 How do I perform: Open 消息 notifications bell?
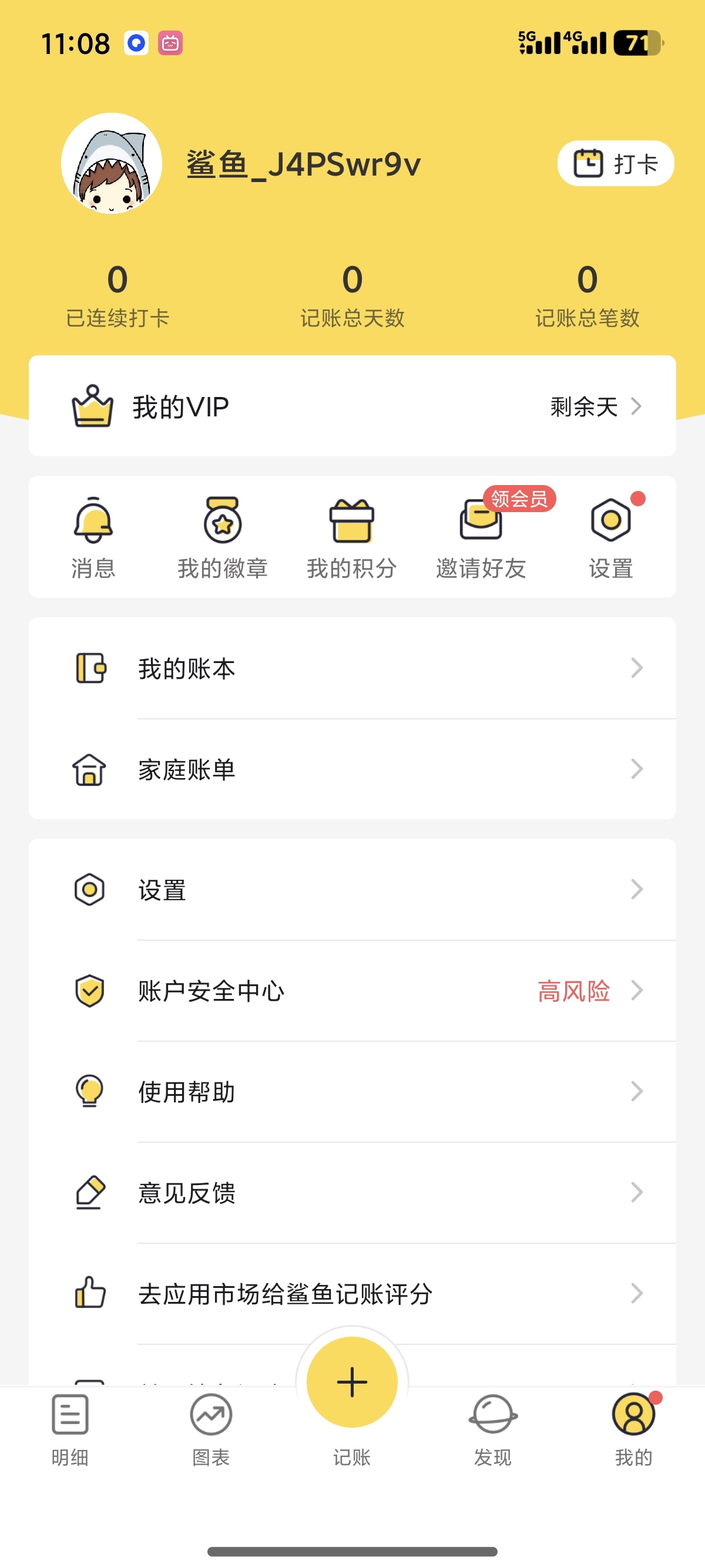point(93,536)
